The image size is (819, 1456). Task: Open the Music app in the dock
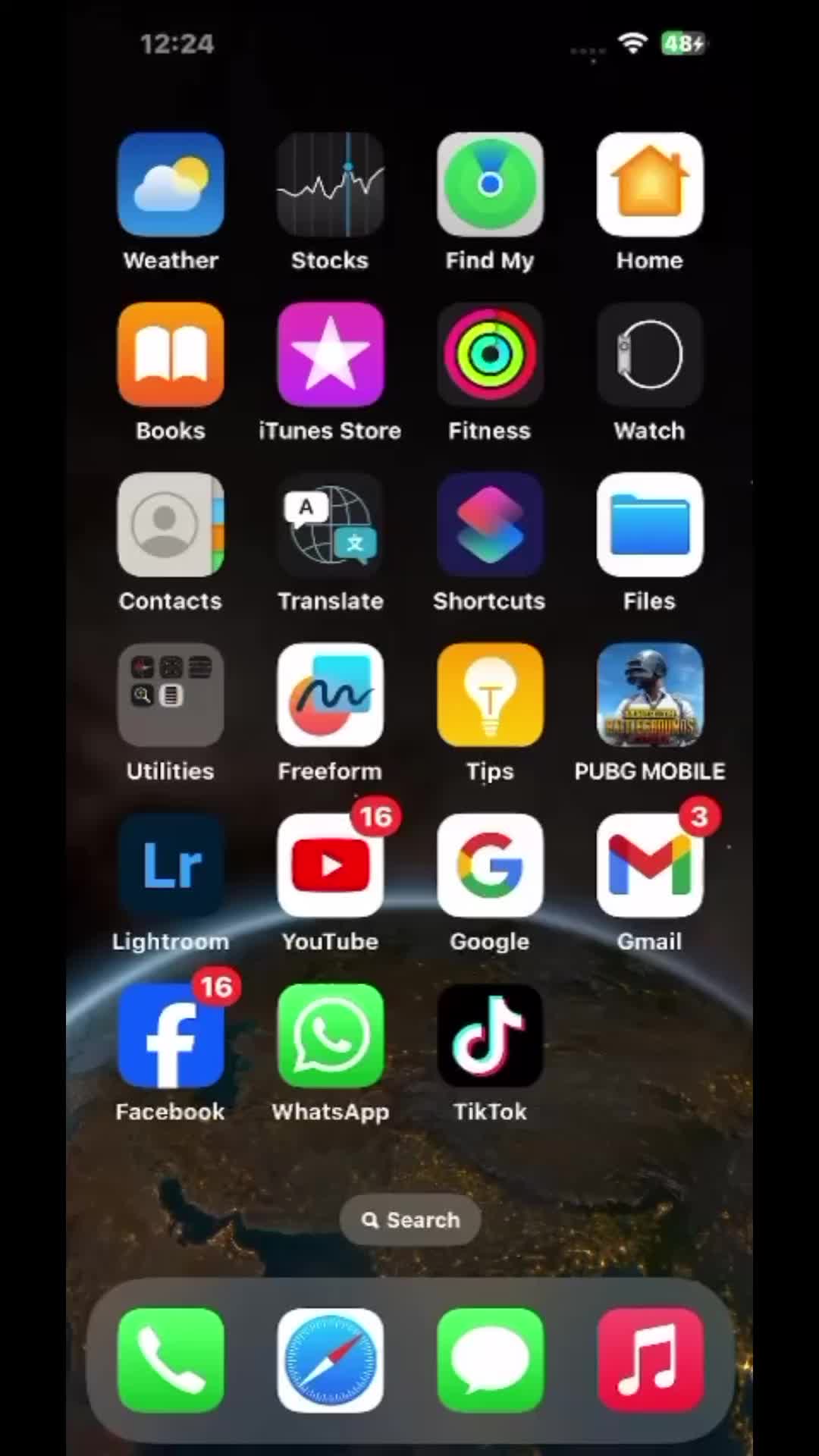tap(650, 1360)
